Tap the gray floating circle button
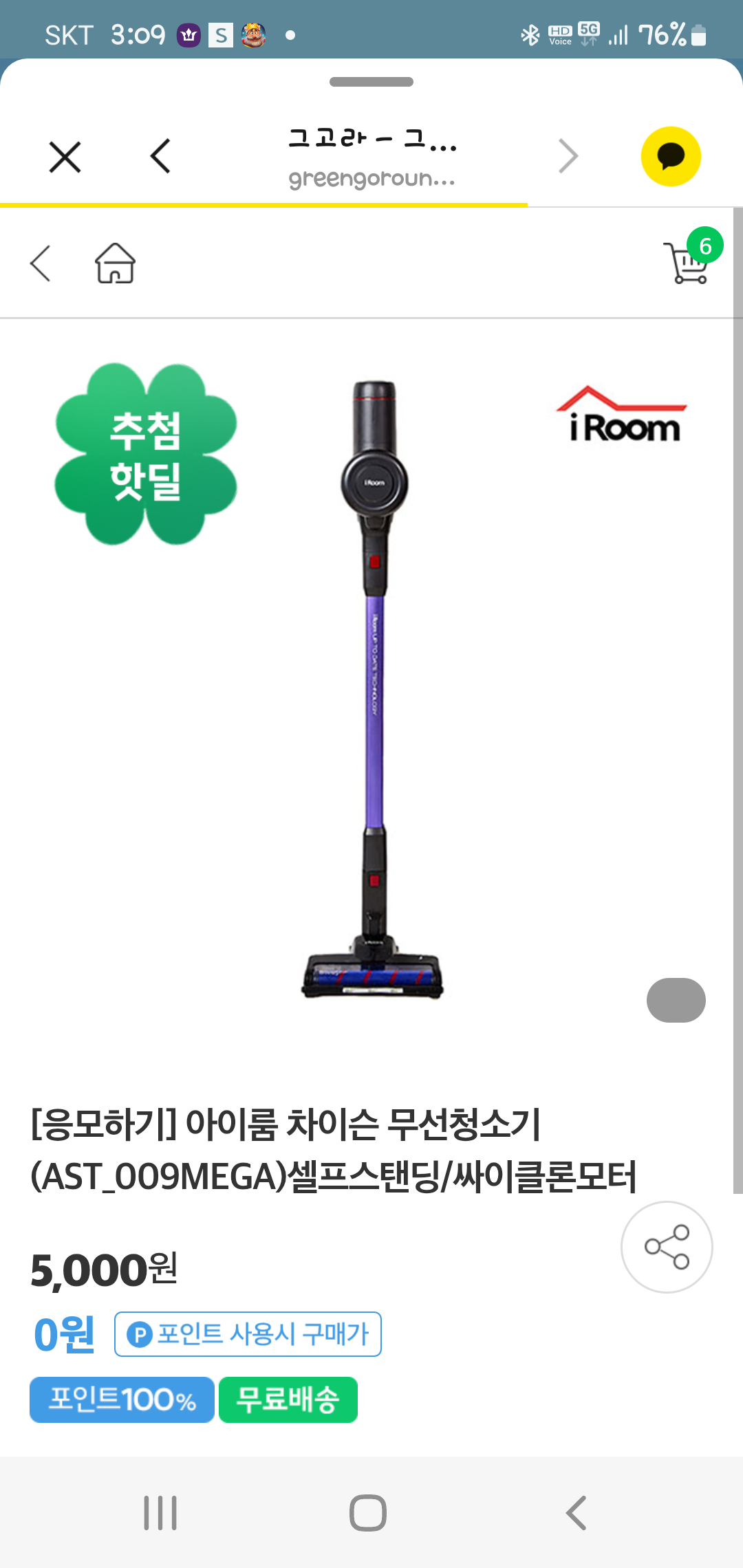Image resolution: width=743 pixels, height=1568 pixels. 676,1001
